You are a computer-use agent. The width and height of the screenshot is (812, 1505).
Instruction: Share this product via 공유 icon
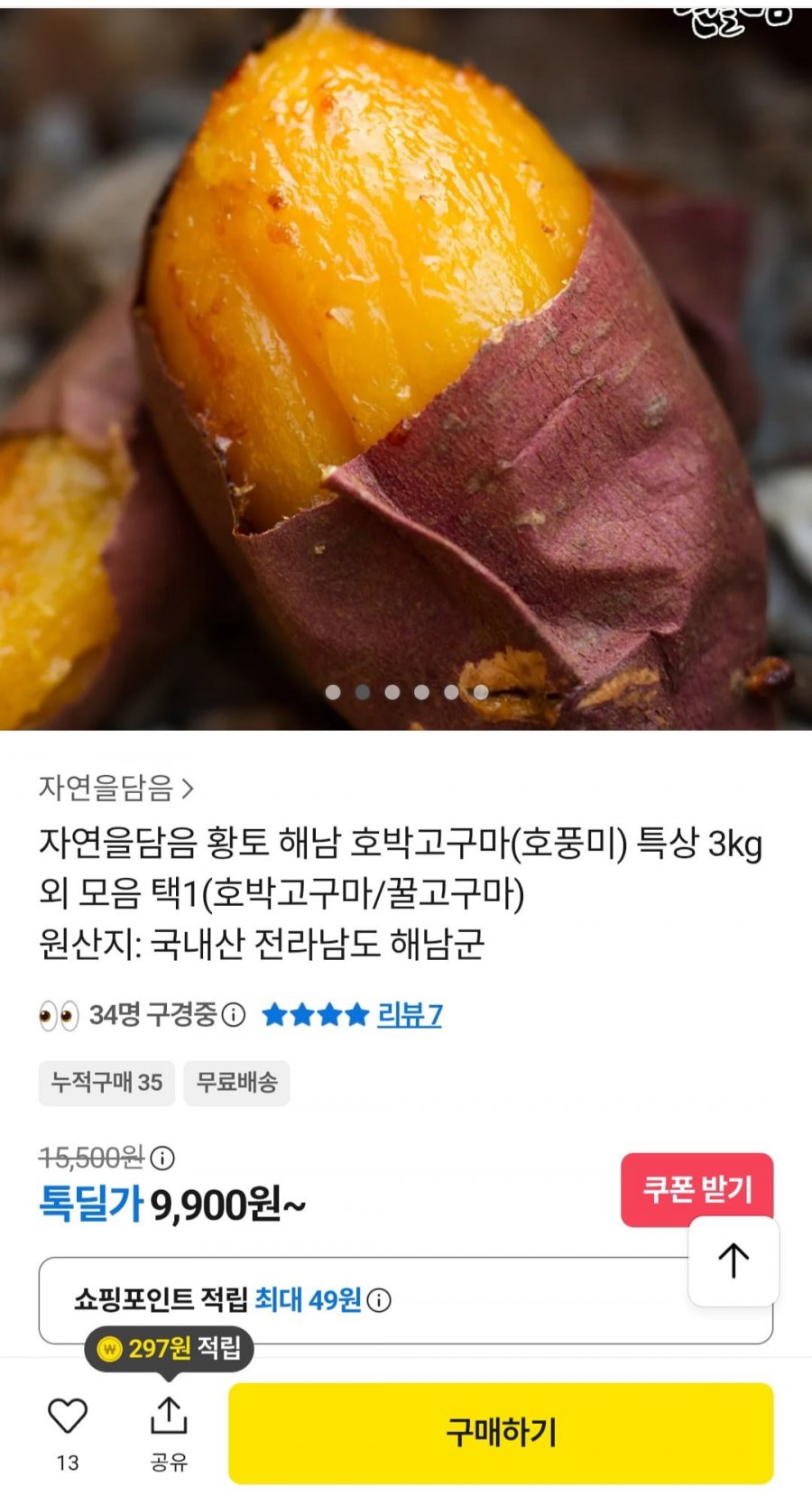[169, 1417]
